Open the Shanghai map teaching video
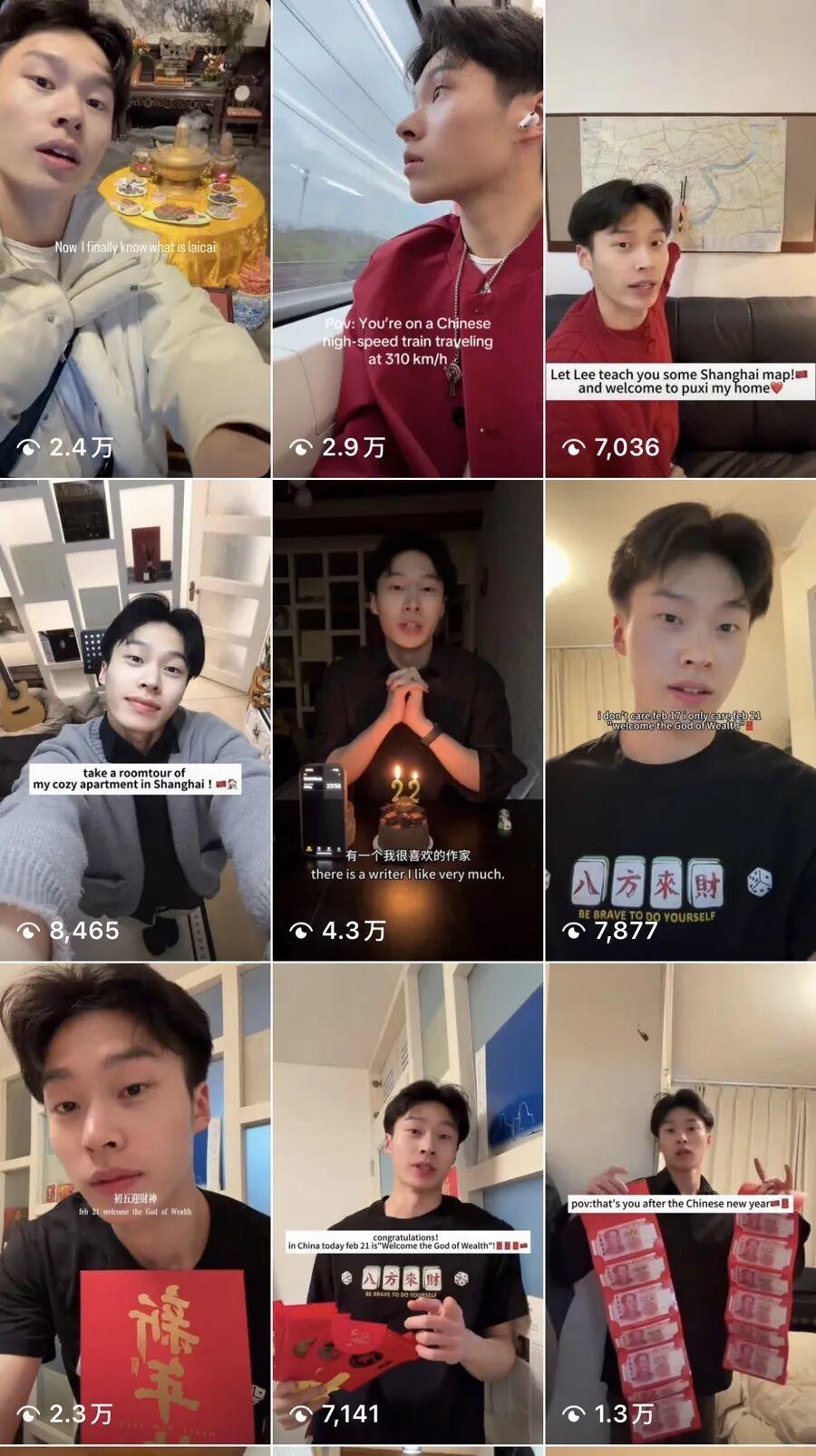 680,238
